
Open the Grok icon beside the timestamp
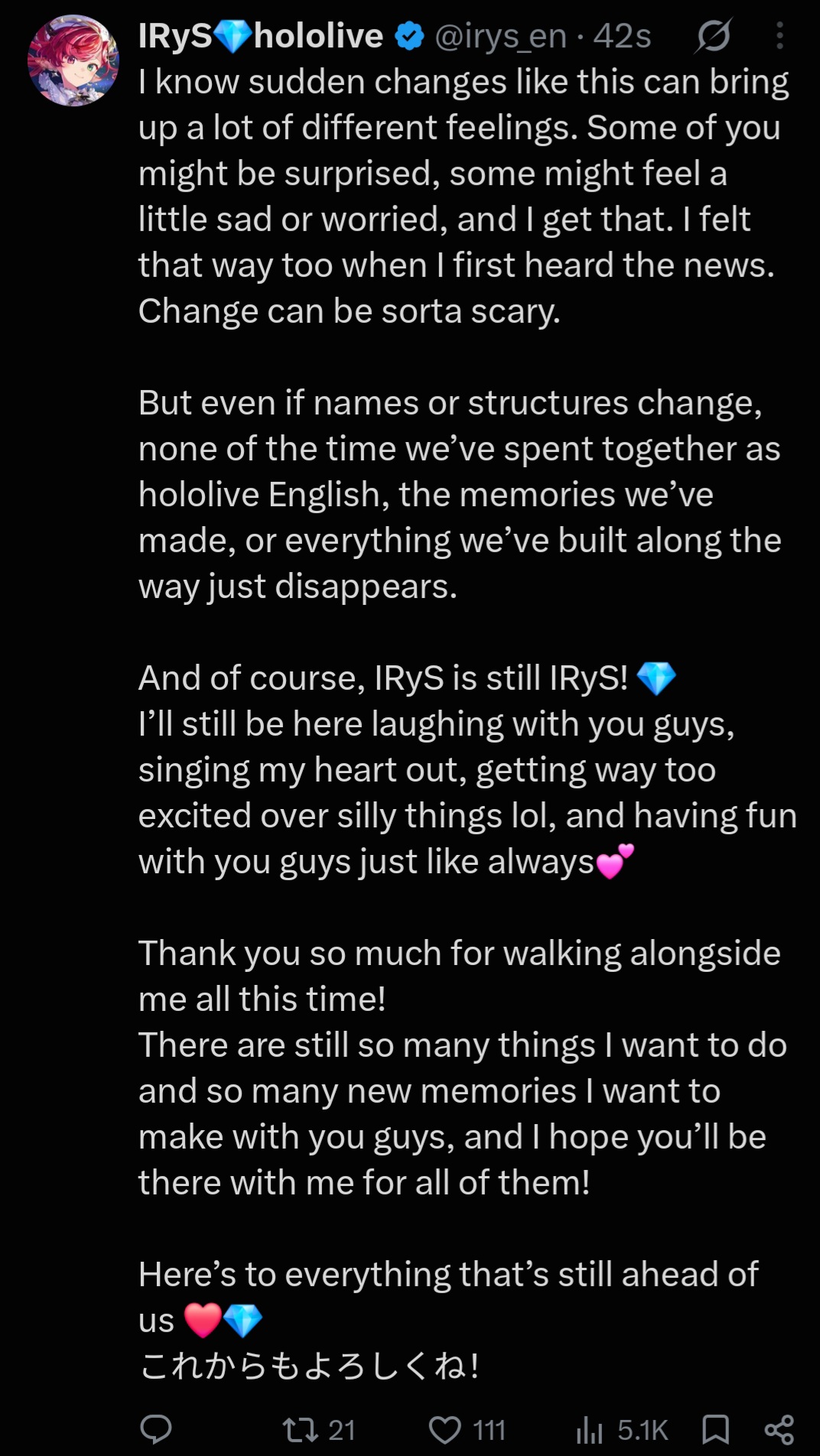point(713,36)
